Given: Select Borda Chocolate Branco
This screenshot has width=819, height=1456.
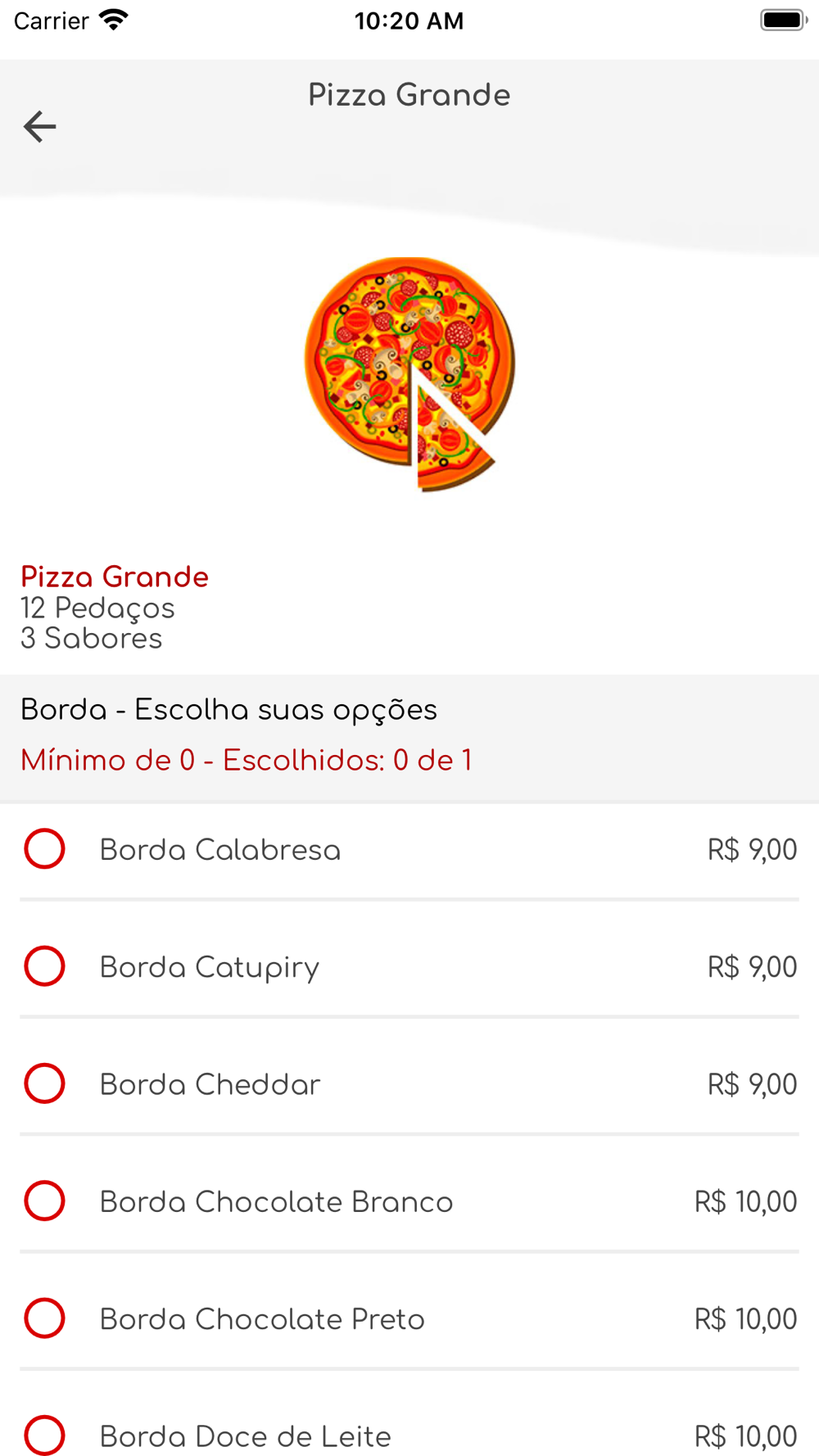Looking at the screenshot, I should [x=409, y=1201].
